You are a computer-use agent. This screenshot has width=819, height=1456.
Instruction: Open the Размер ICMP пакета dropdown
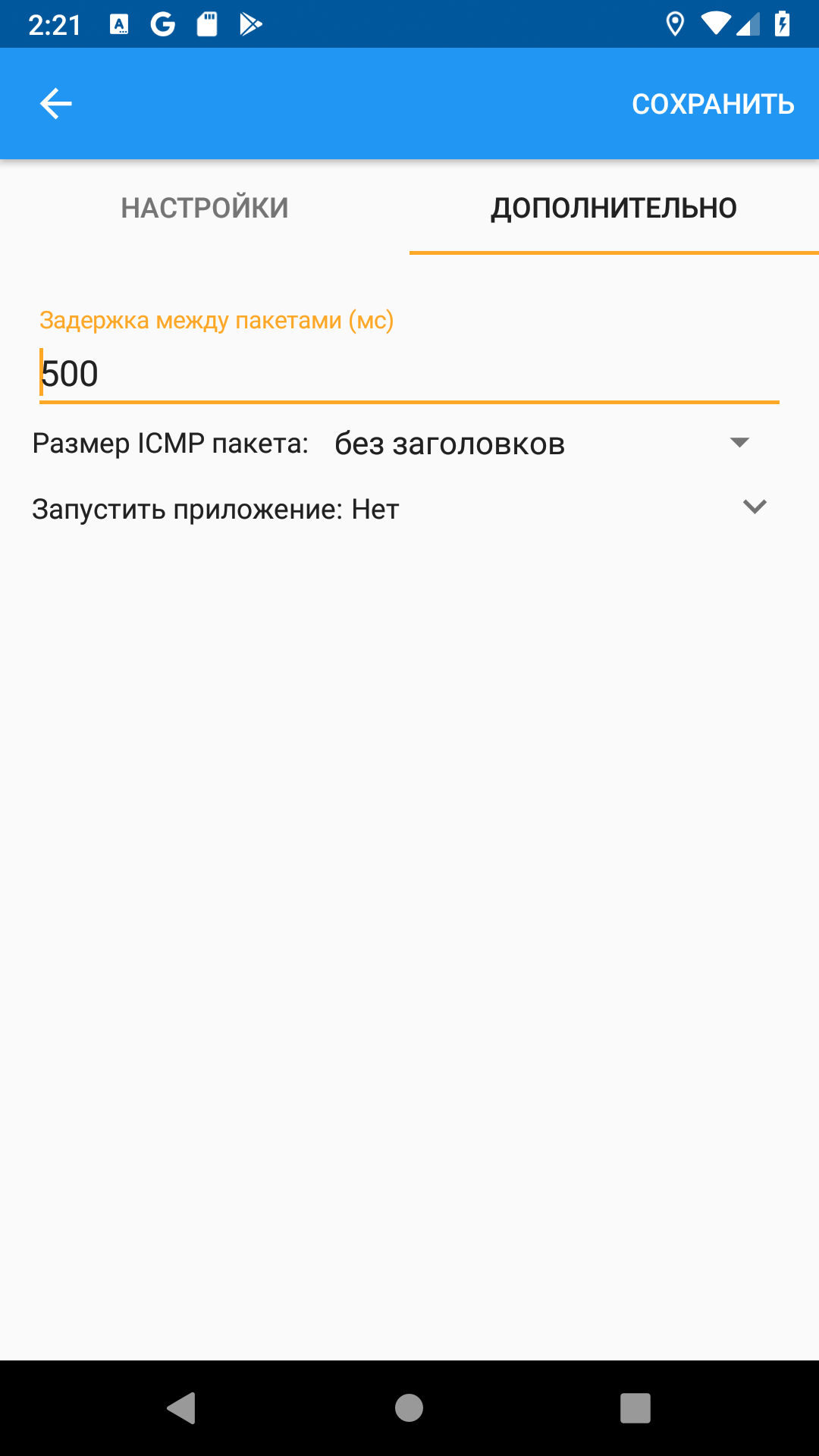541,444
